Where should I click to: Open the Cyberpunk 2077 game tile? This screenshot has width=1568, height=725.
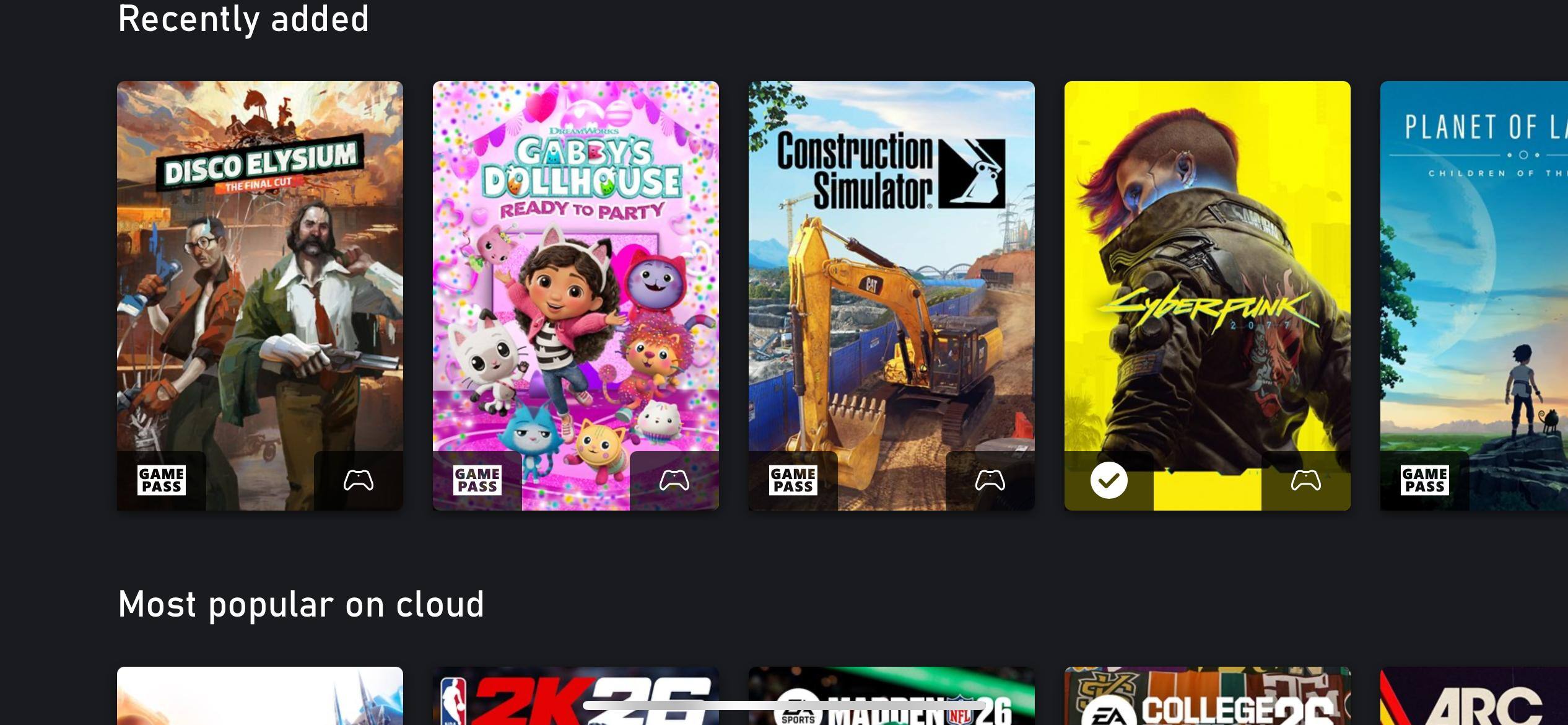(1207, 279)
